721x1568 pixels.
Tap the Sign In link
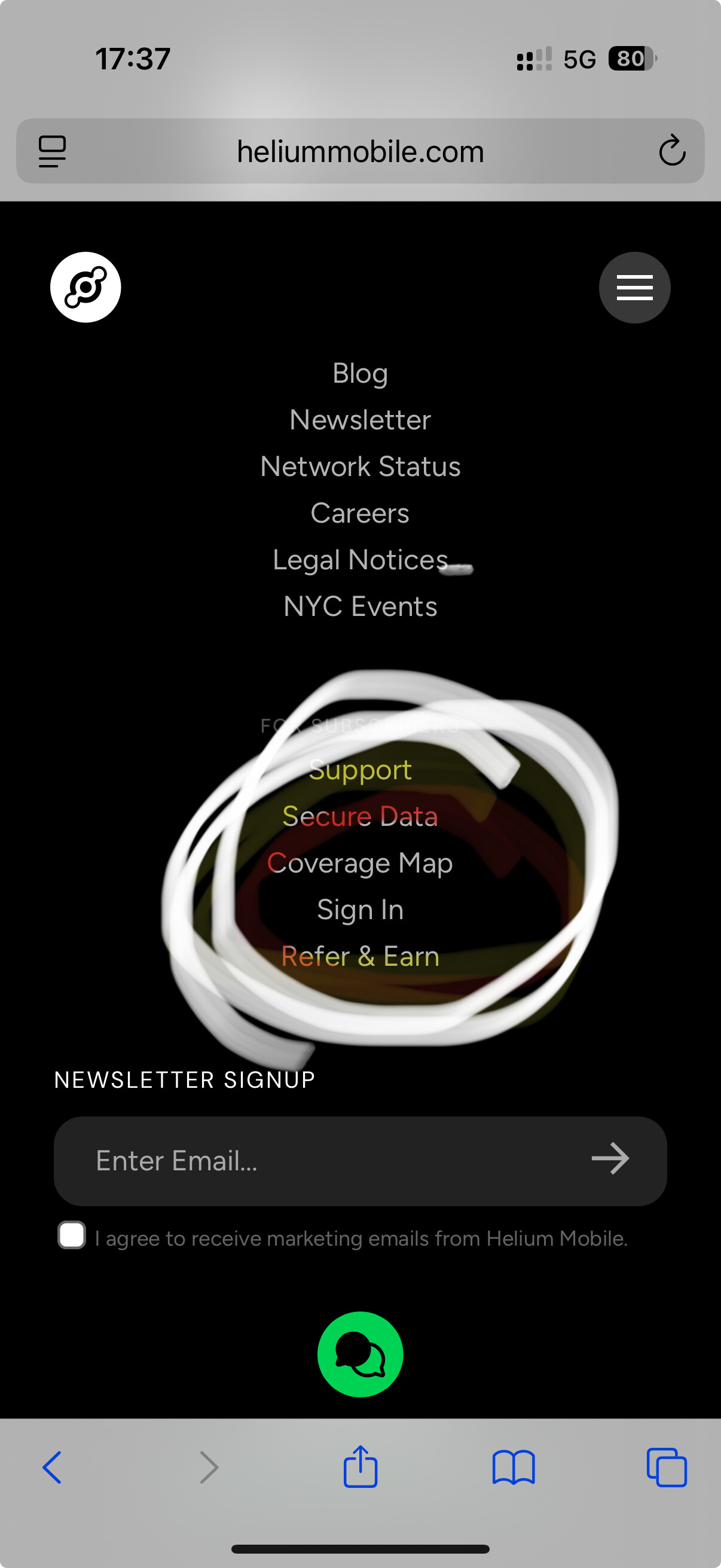pyautogui.click(x=360, y=910)
